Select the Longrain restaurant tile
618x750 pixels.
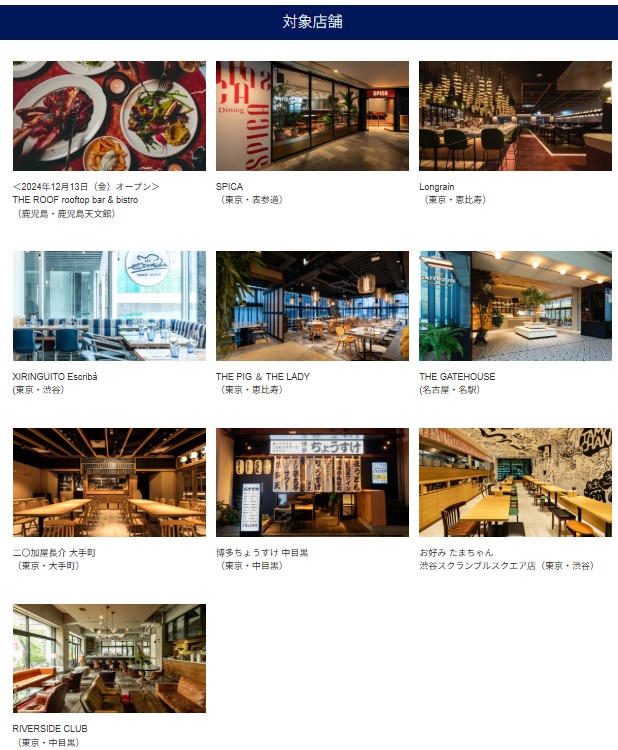515,116
